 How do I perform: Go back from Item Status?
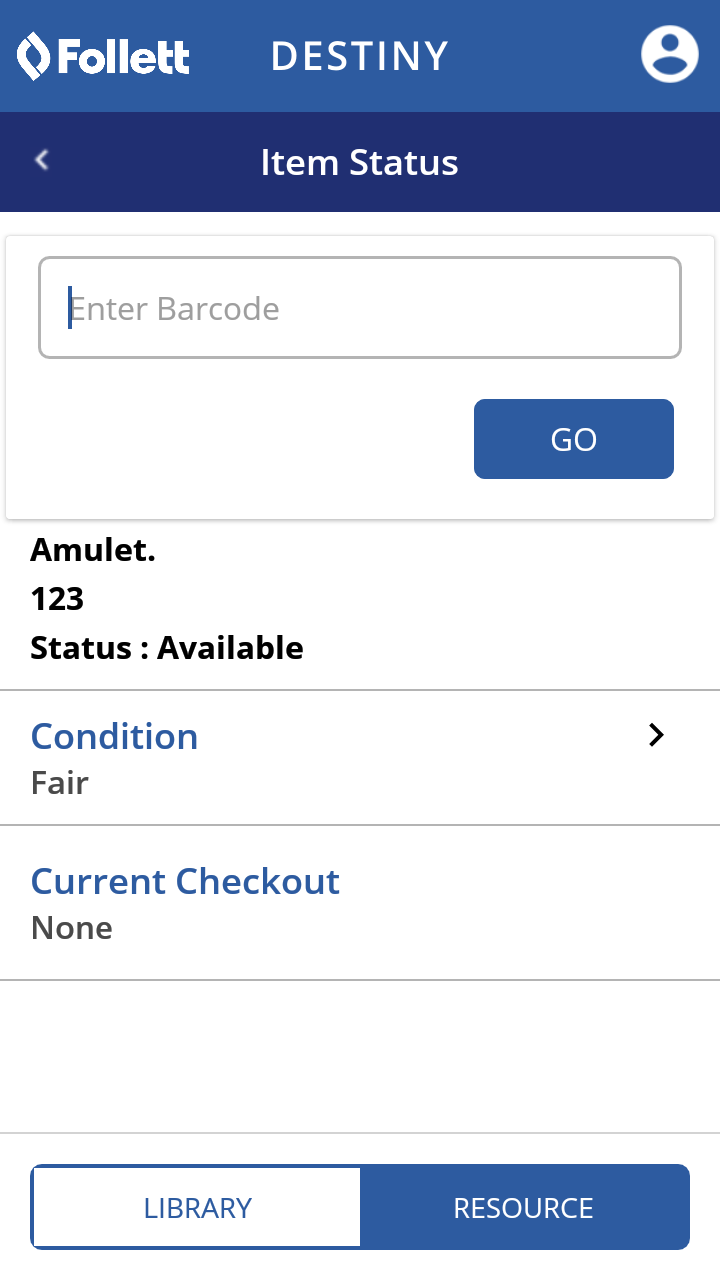pyautogui.click(x=42, y=160)
